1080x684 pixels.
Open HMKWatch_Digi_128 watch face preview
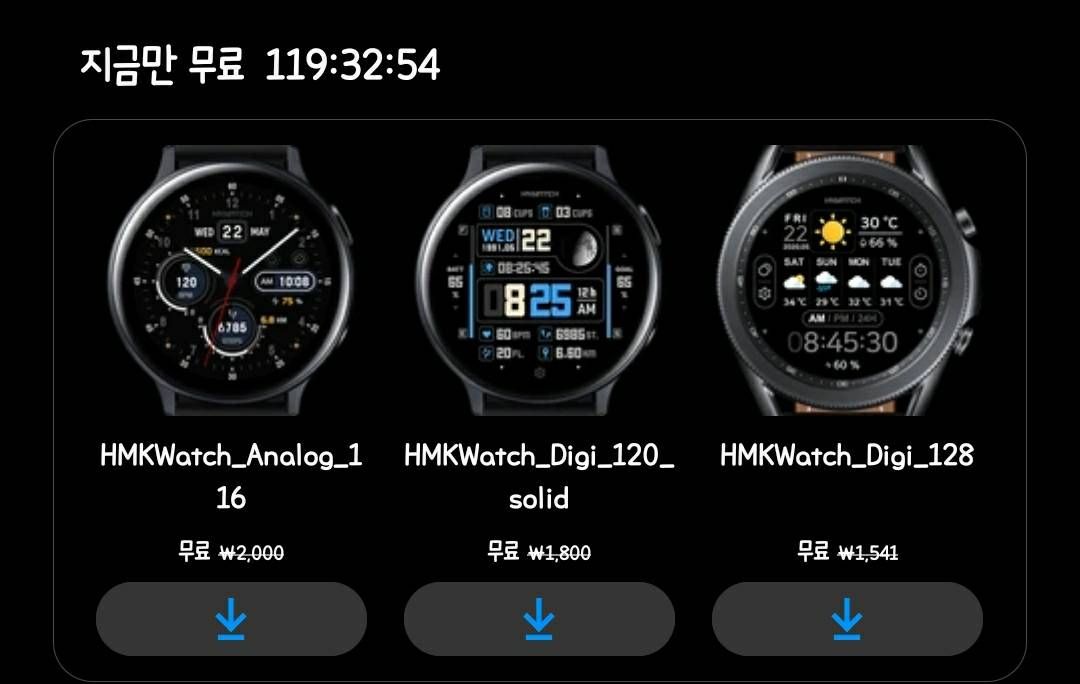pos(846,282)
